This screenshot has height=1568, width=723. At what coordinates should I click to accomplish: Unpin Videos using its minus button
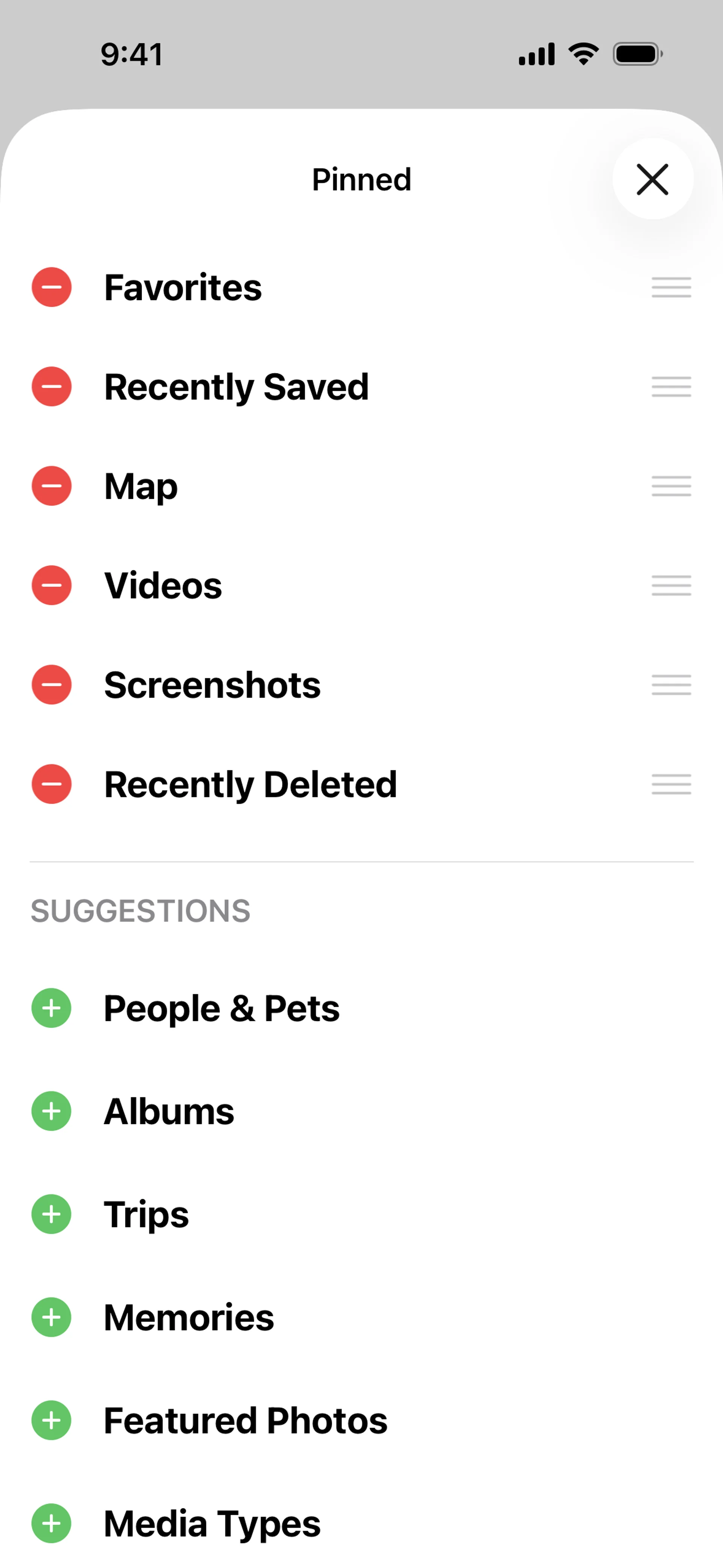pos(52,585)
